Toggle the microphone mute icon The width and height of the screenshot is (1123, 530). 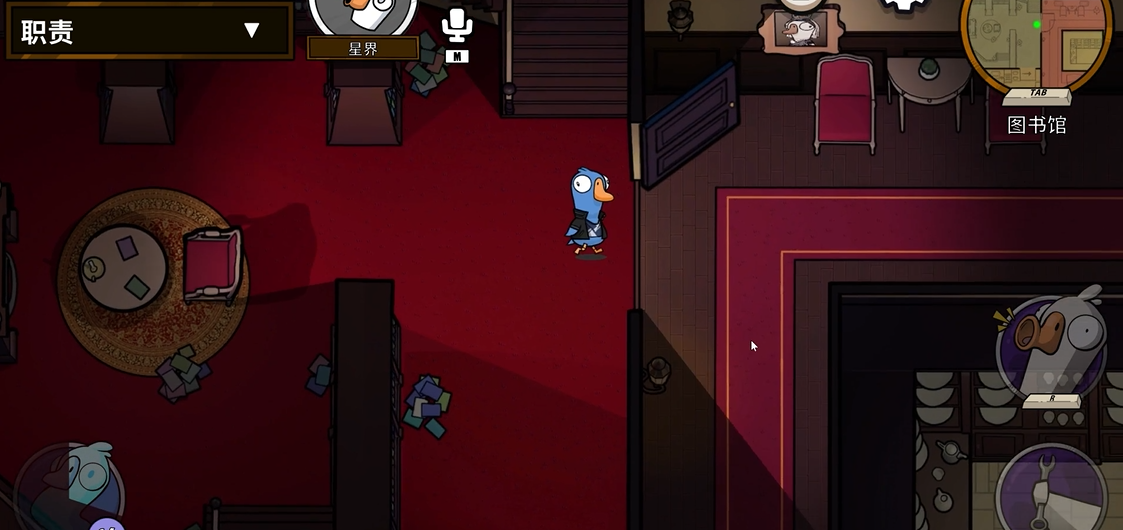457,27
